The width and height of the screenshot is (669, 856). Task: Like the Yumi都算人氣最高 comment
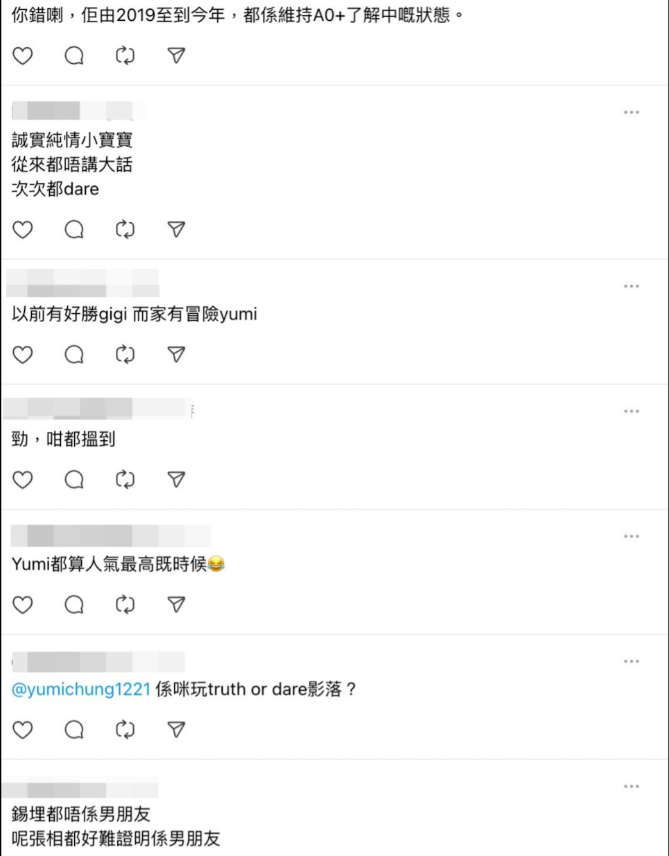click(22, 605)
